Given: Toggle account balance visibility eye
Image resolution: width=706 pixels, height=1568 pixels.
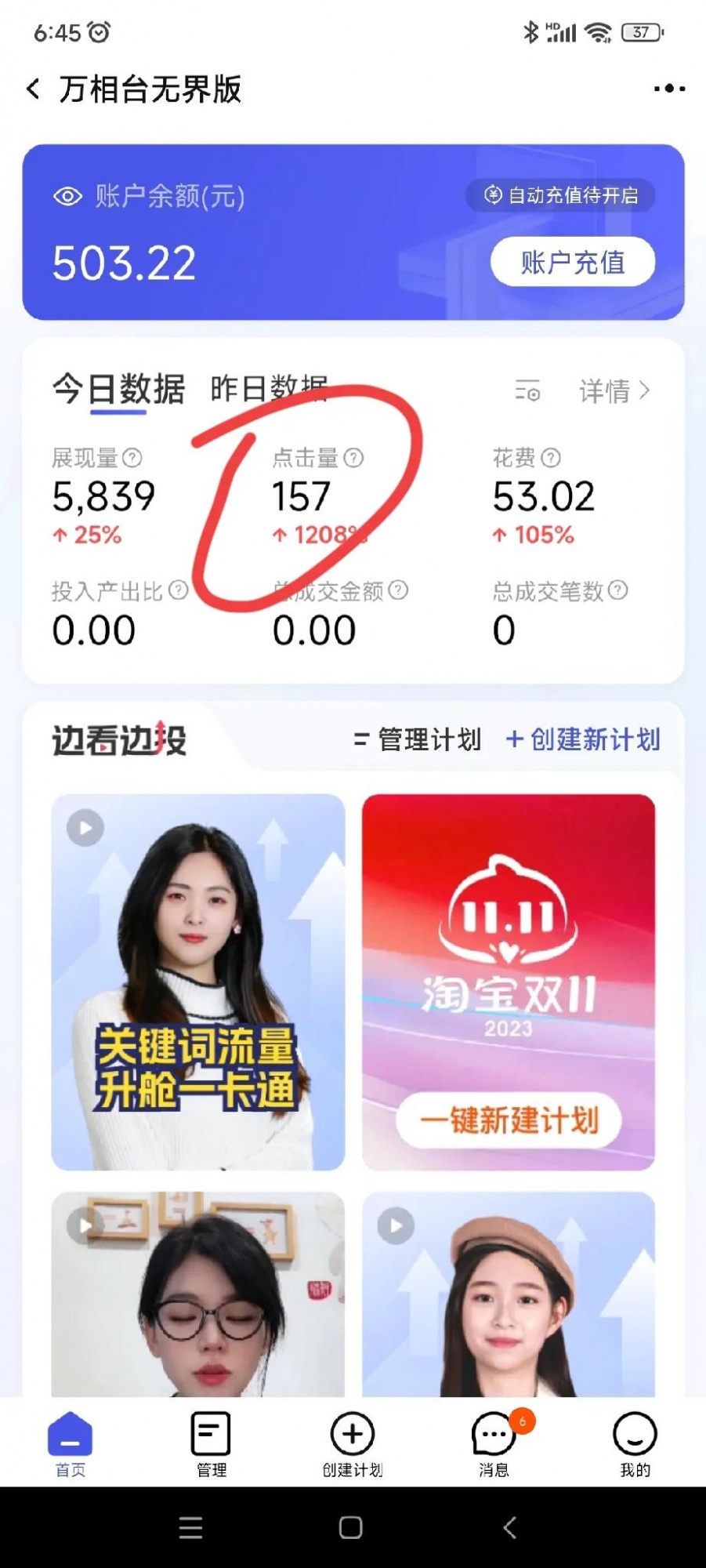Looking at the screenshot, I should pos(67,197).
